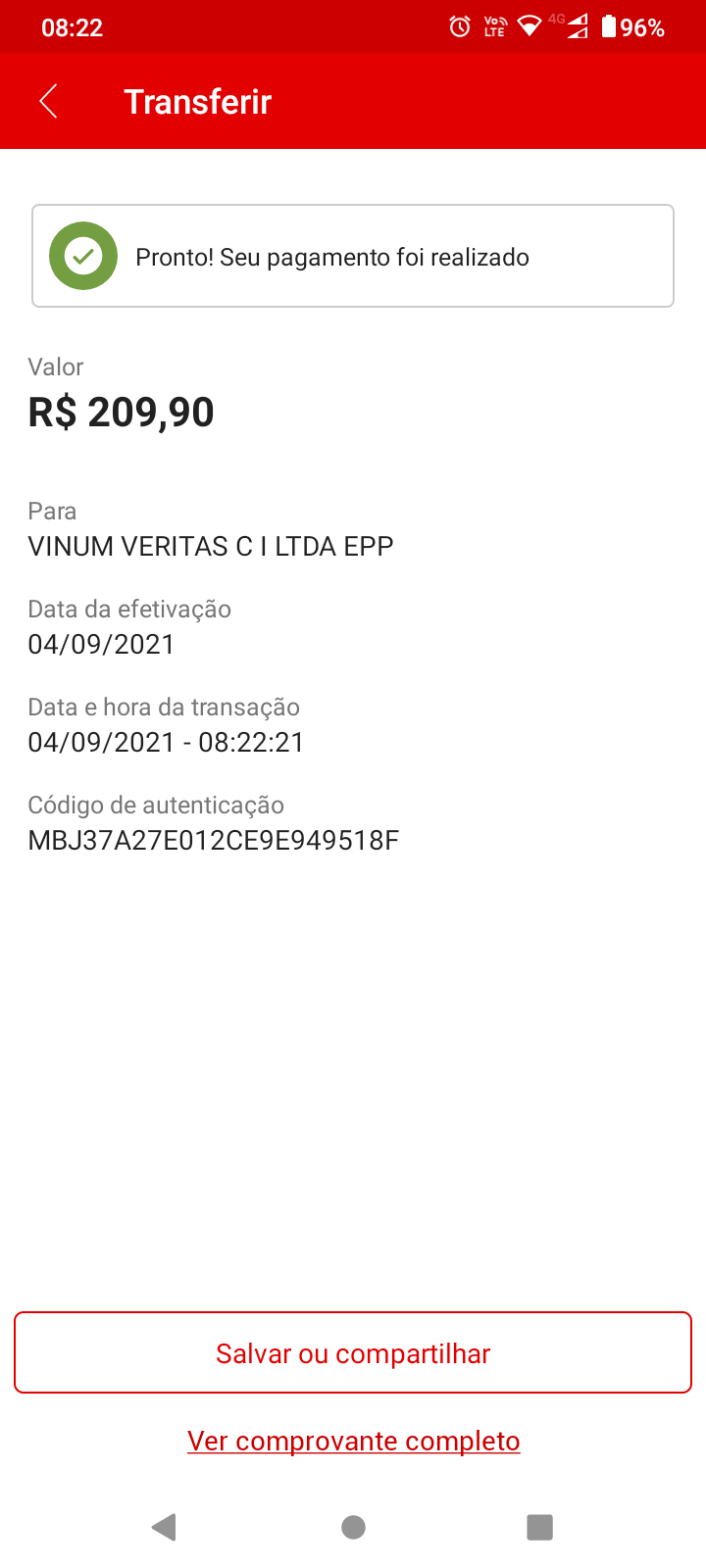This screenshot has width=706, height=1568.
Task: Tap the system back navigation button
Action: tap(164, 1526)
